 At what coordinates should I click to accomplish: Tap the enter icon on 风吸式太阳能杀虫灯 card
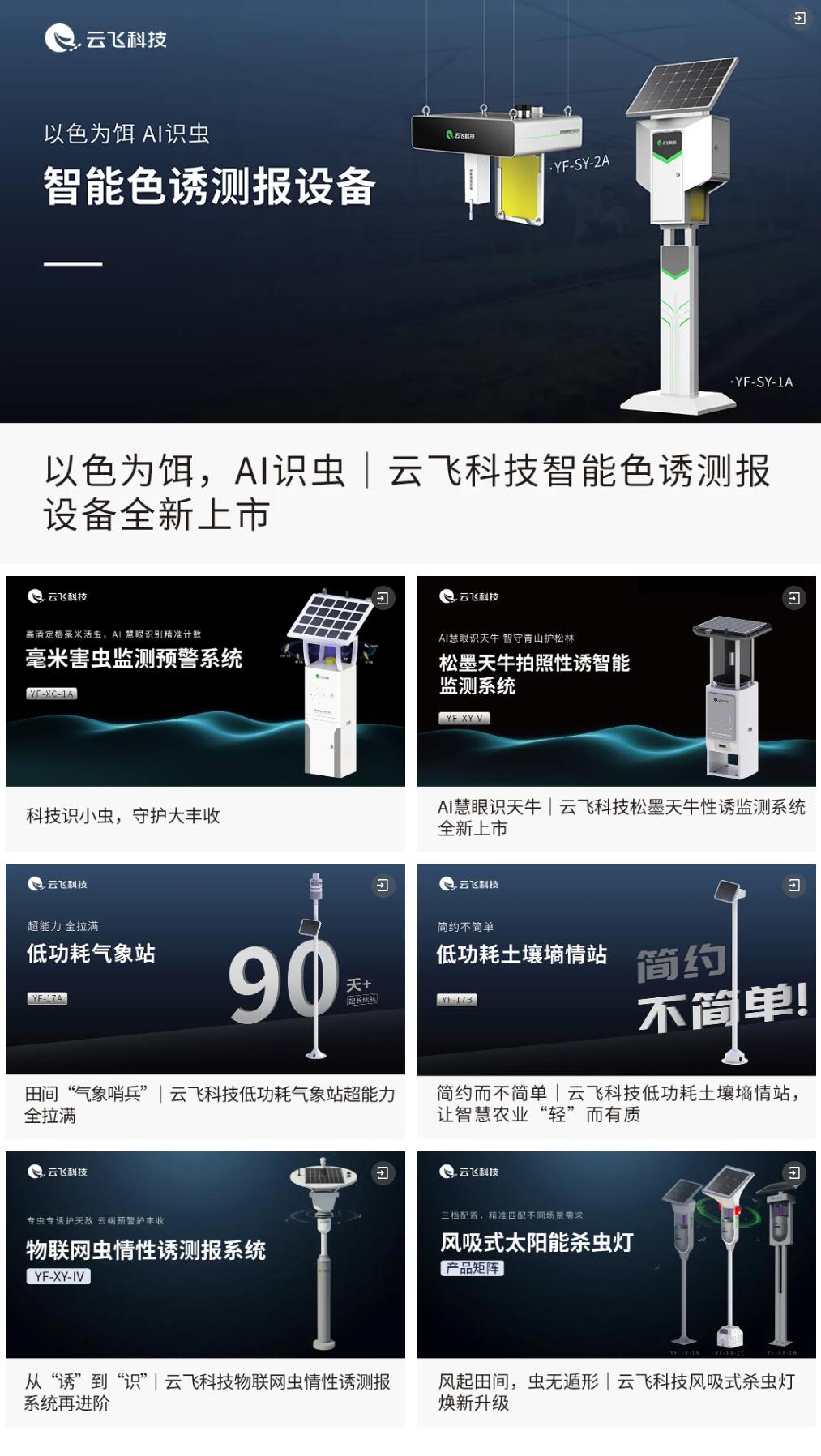pyautogui.click(x=794, y=1172)
